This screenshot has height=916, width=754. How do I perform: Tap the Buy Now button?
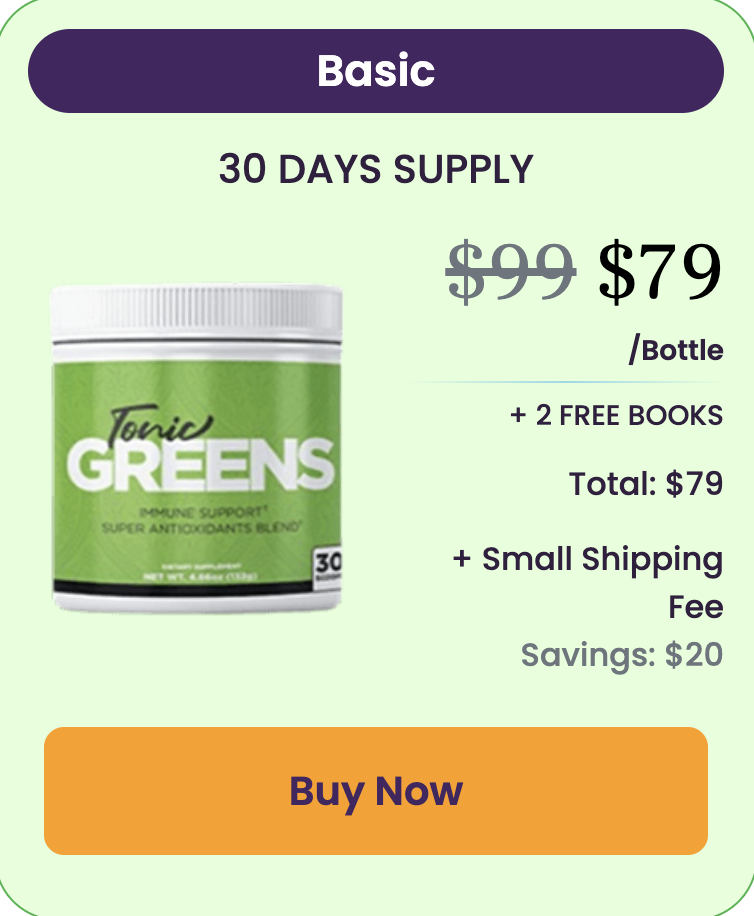coord(376,791)
